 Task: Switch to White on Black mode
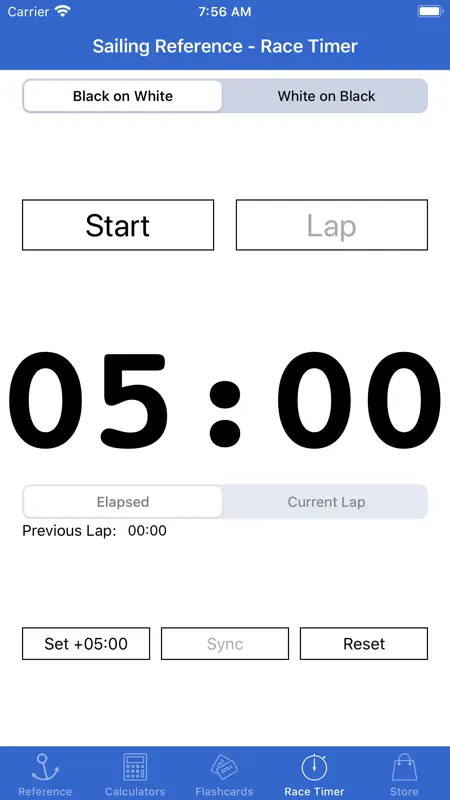[326, 96]
